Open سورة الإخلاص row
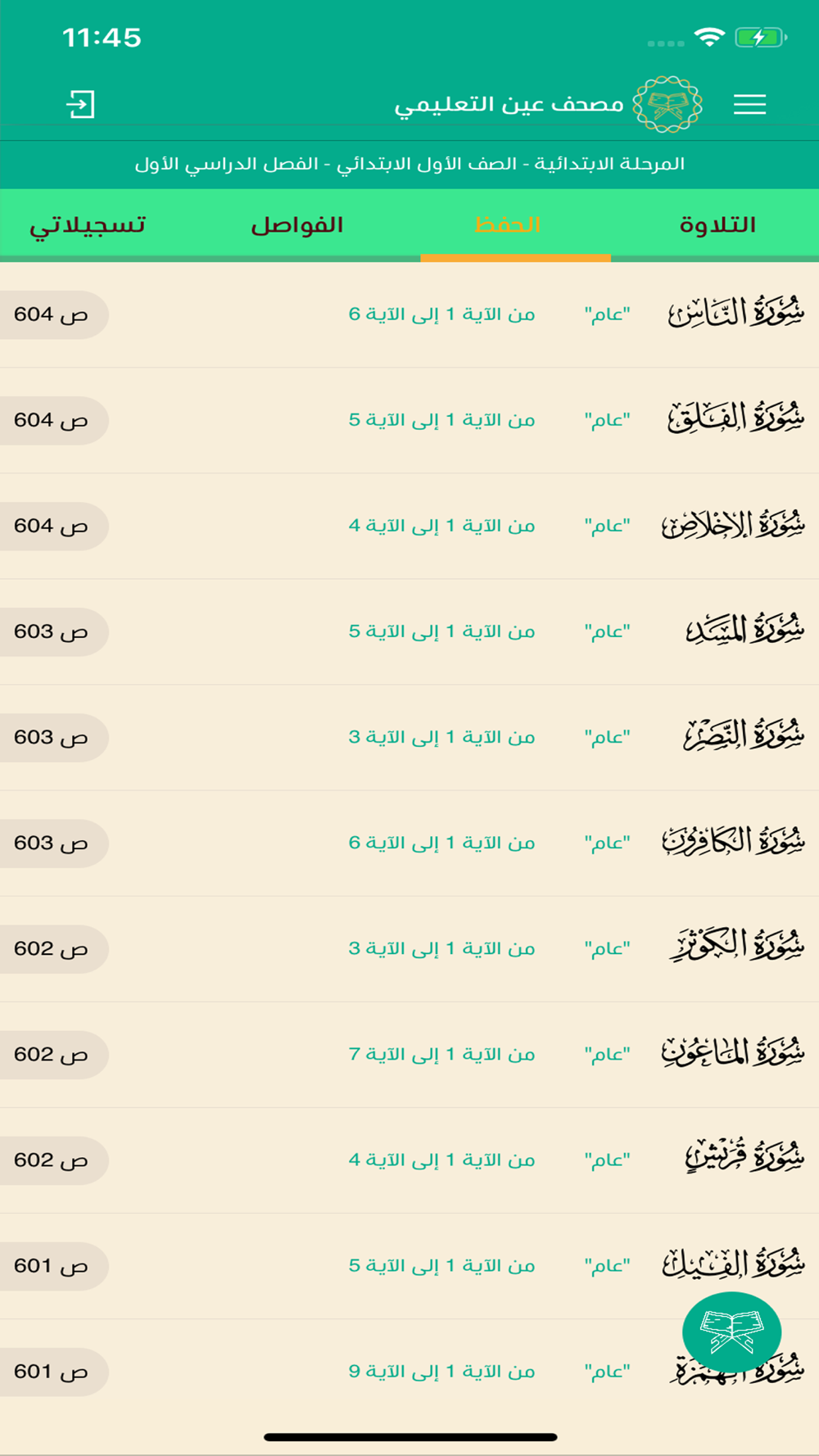The image size is (819, 1456). pyautogui.click(x=409, y=527)
